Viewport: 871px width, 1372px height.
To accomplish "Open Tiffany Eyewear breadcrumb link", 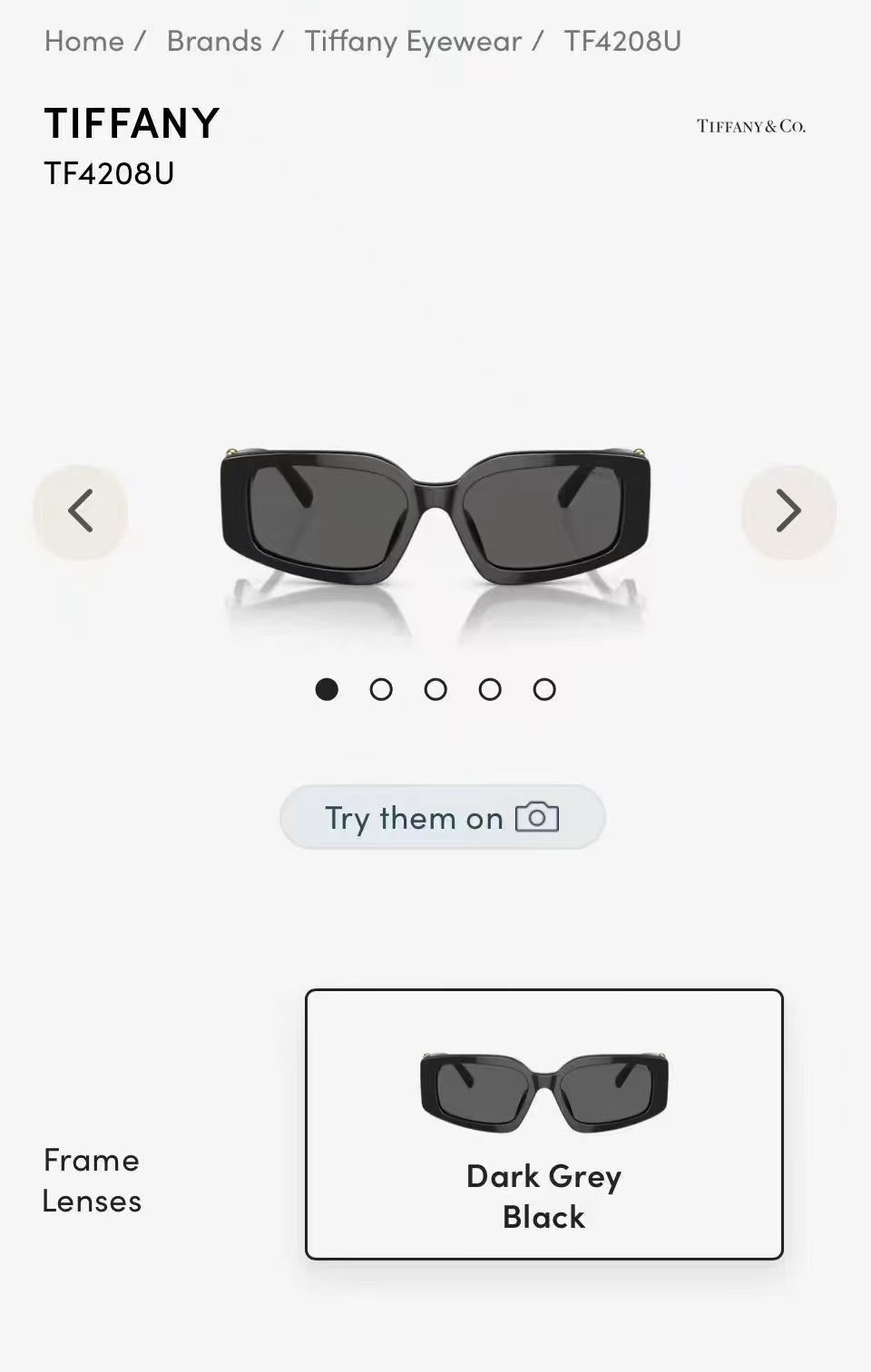I will tap(413, 42).
